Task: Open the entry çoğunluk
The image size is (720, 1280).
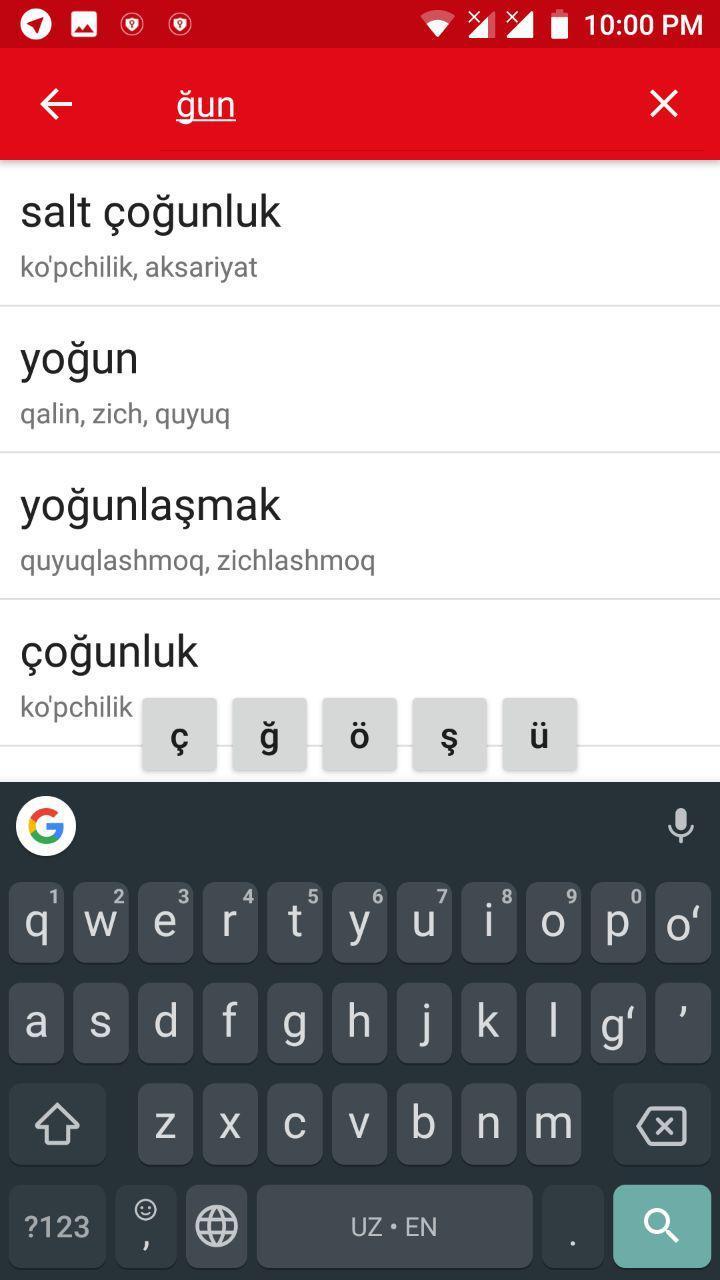Action: (x=360, y=673)
